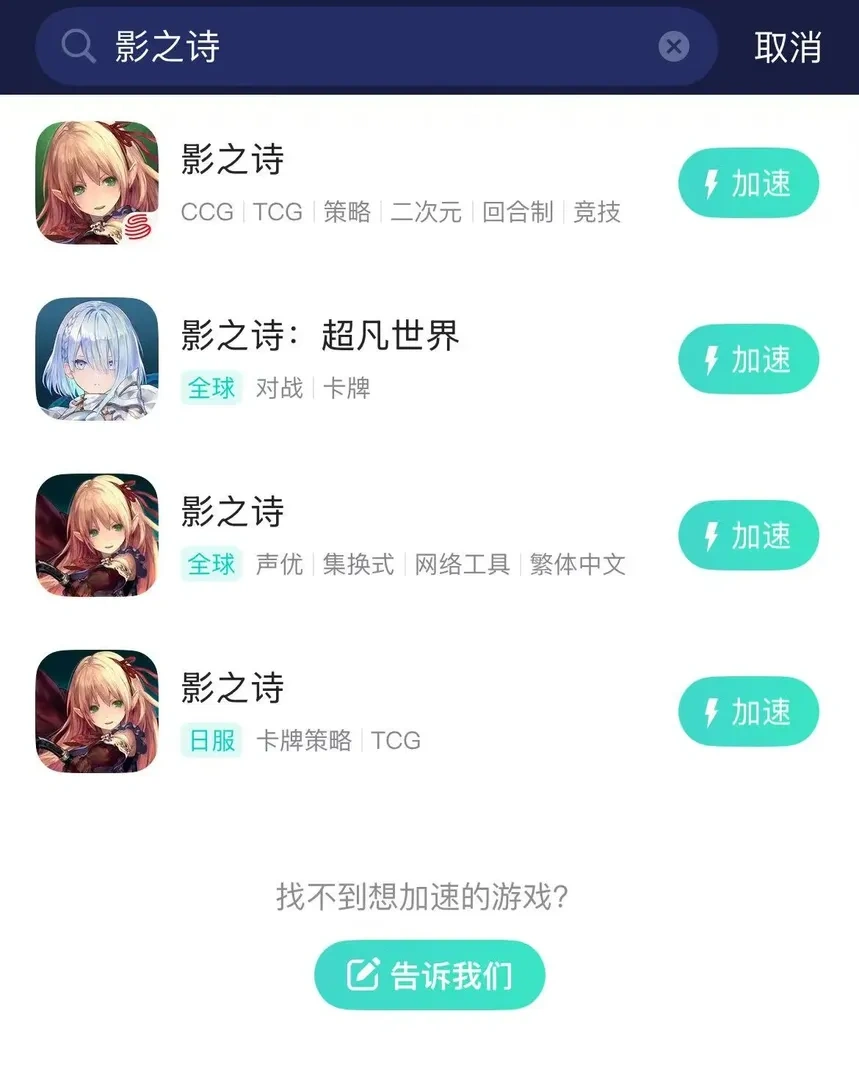Tap 加速 for the 影之诗 with 声优 tags
This screenshot has width=859, height=1080.
pos(748,536)
